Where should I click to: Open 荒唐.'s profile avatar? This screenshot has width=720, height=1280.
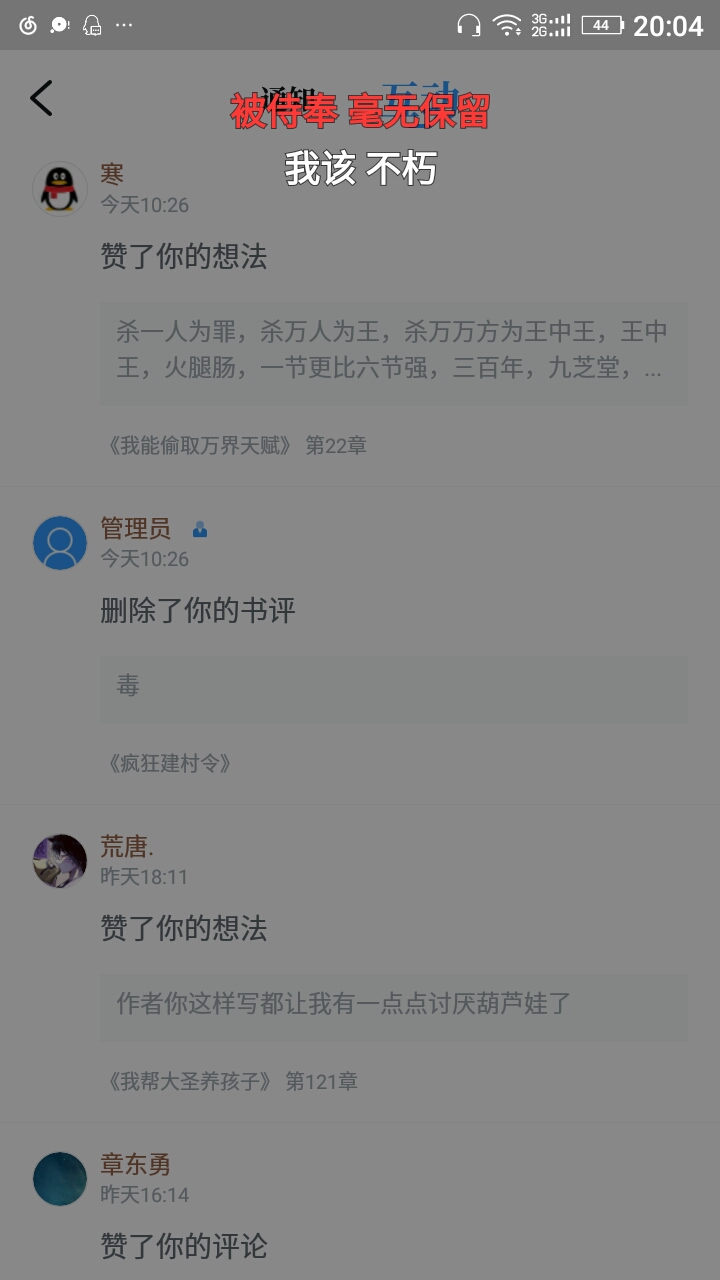[60, 861]
